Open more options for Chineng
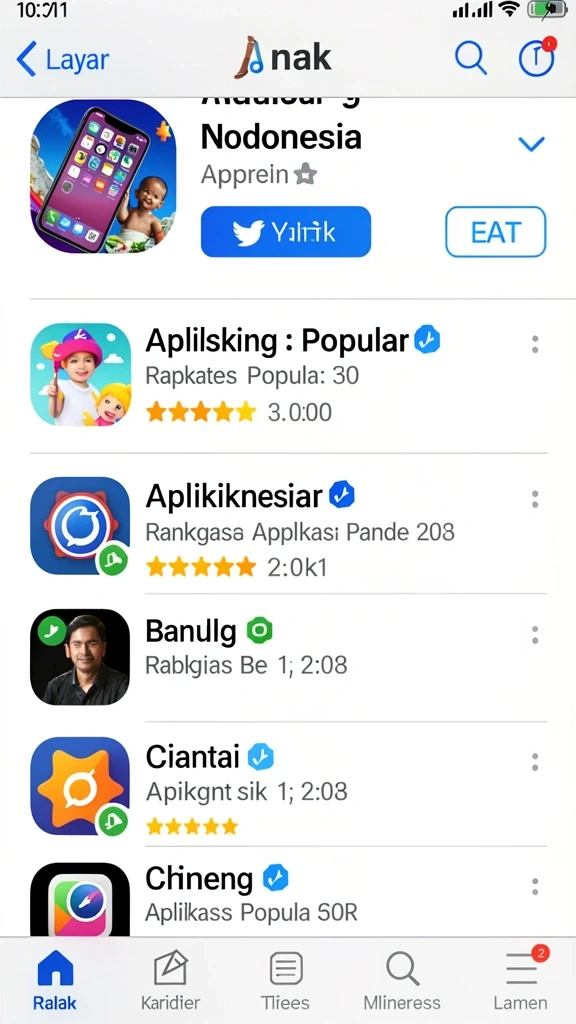 535,886
